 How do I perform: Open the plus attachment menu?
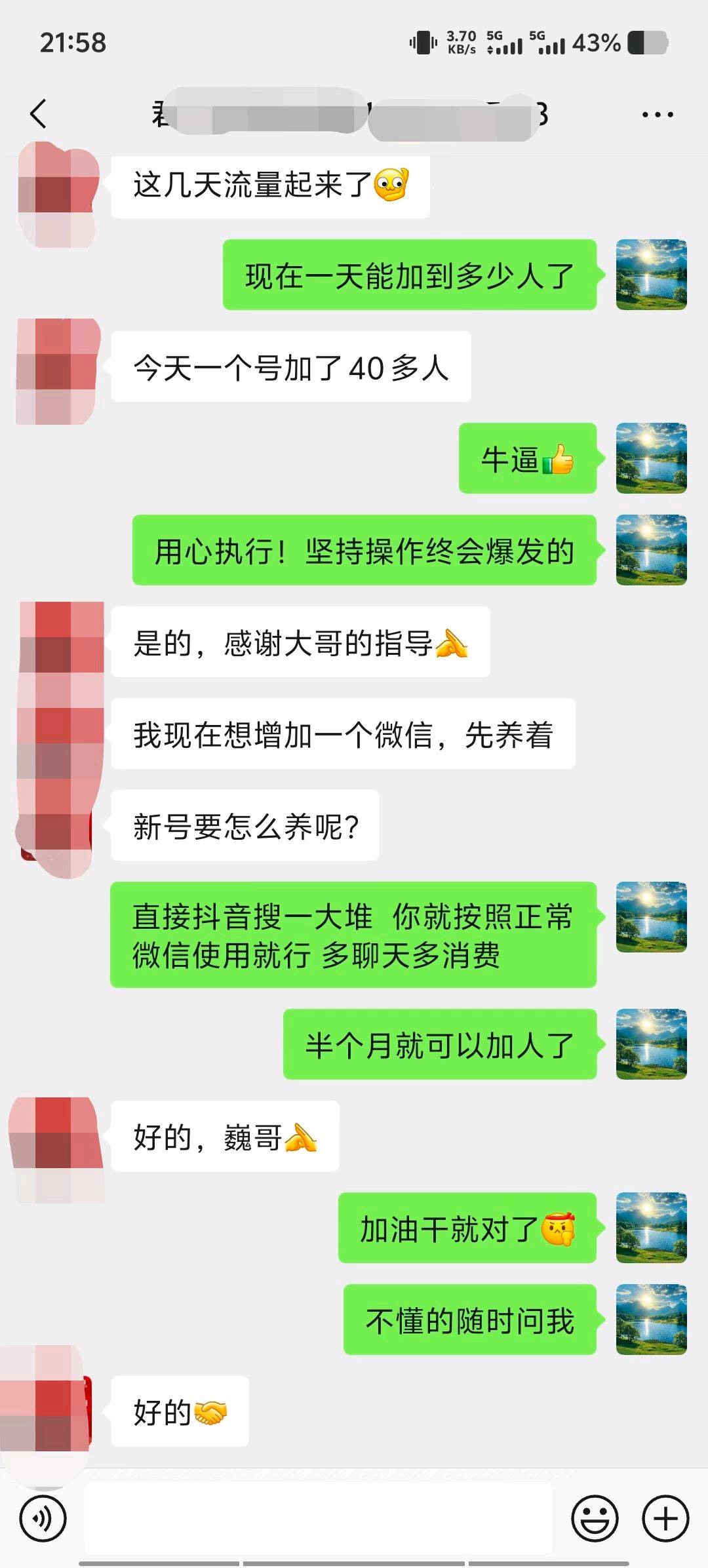tap(665, 1518)
